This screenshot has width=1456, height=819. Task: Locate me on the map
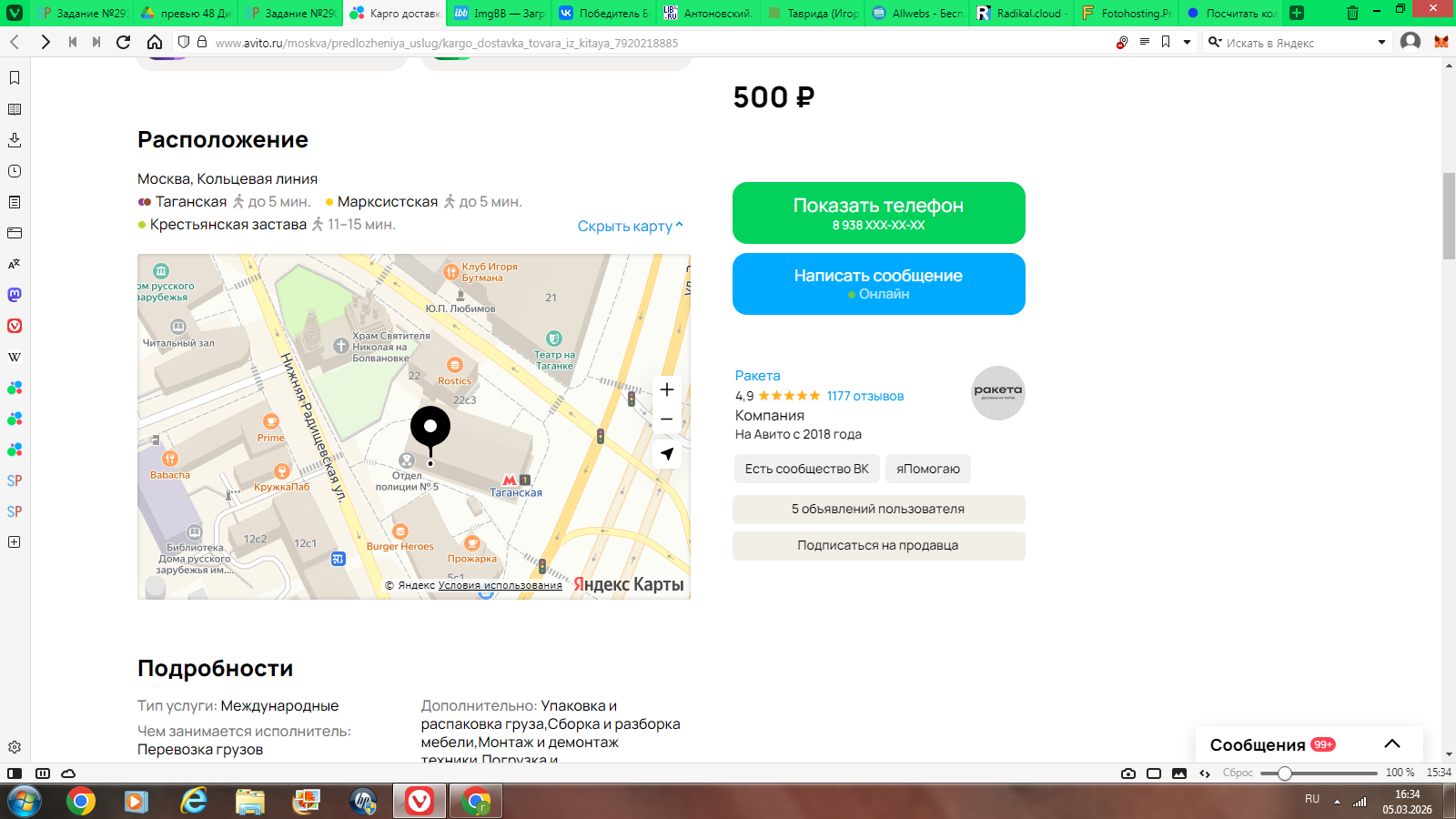pyautogui.click(x=667, y=453)
